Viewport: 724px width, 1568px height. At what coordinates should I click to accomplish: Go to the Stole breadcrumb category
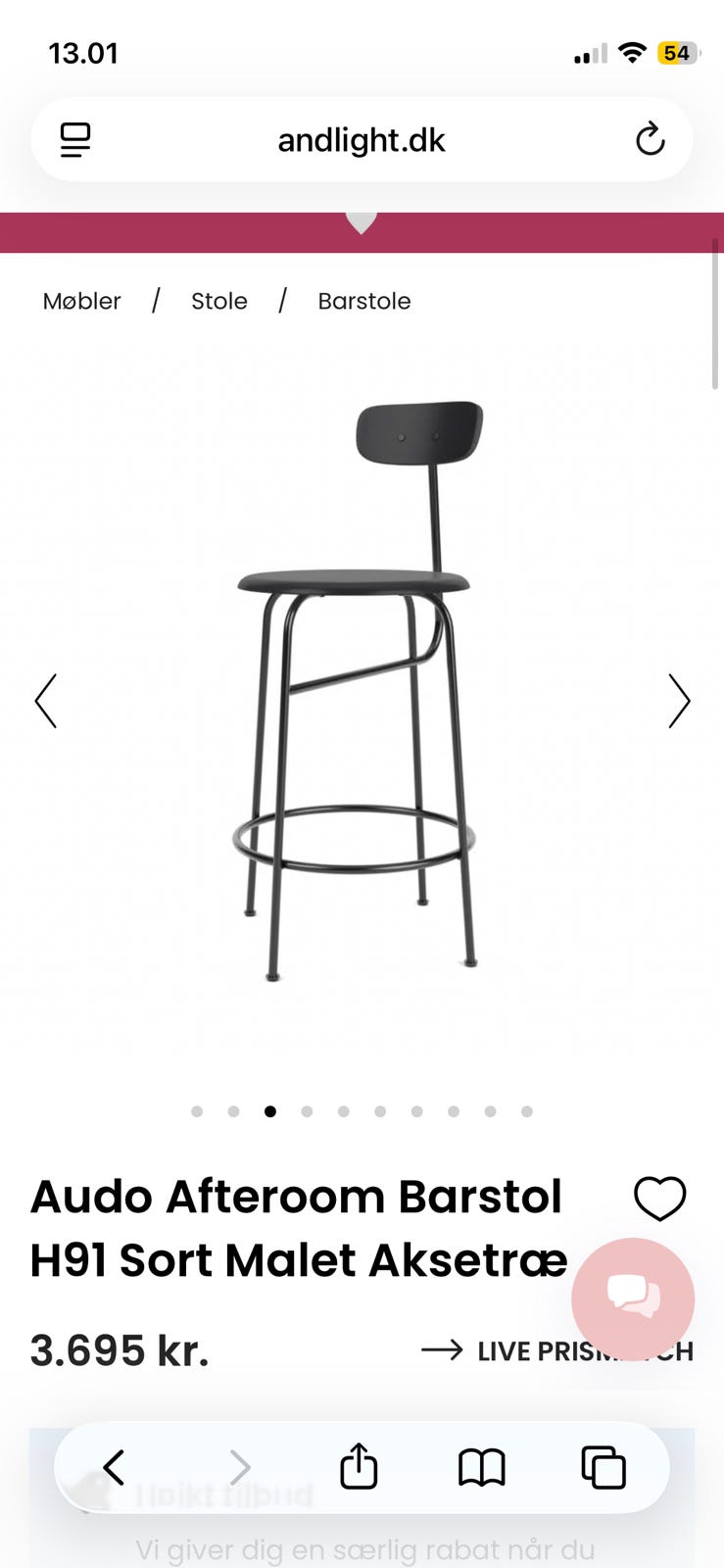tap(218, 301)
